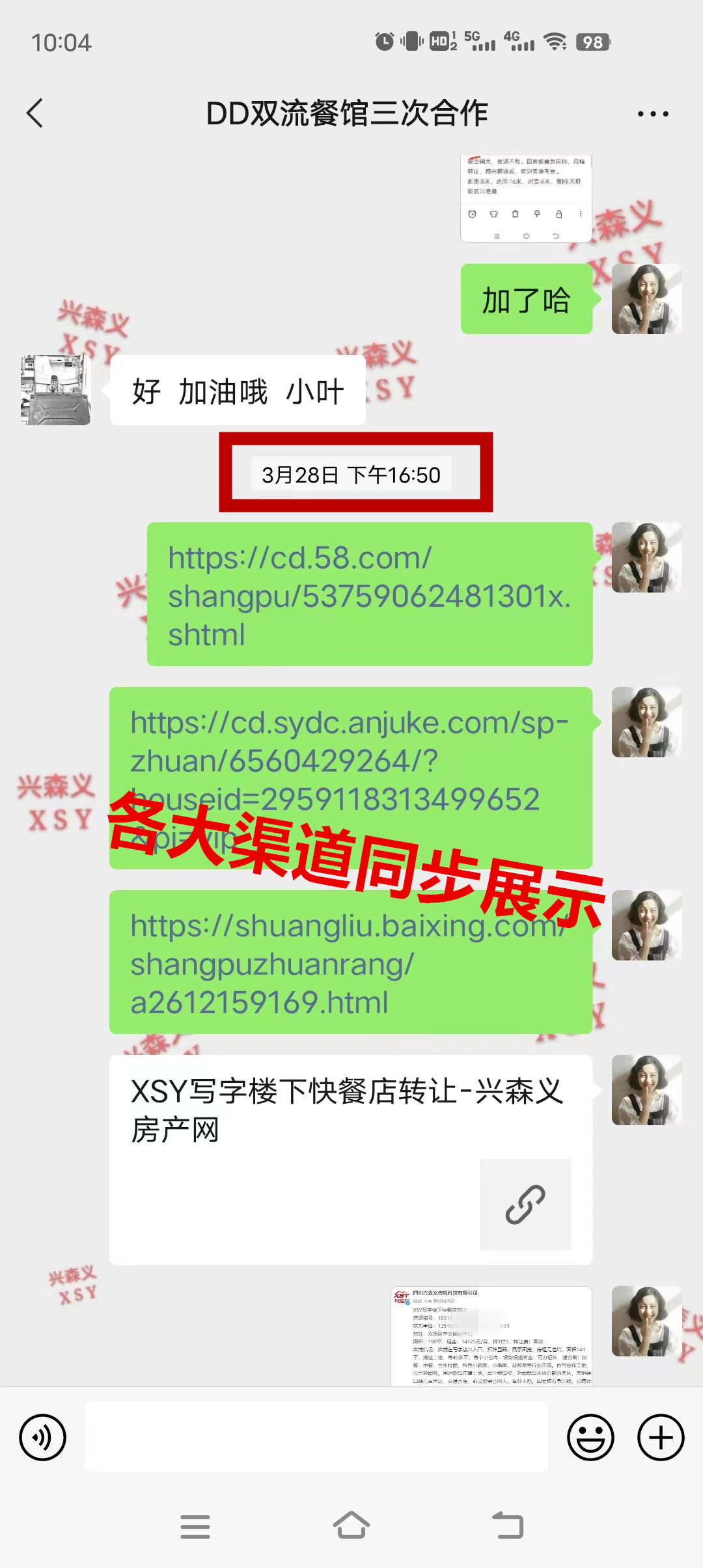Image resolution: width=703 pixels, height=1568 pixels.
Task: Go to the system home screen
Action: 351,1526
